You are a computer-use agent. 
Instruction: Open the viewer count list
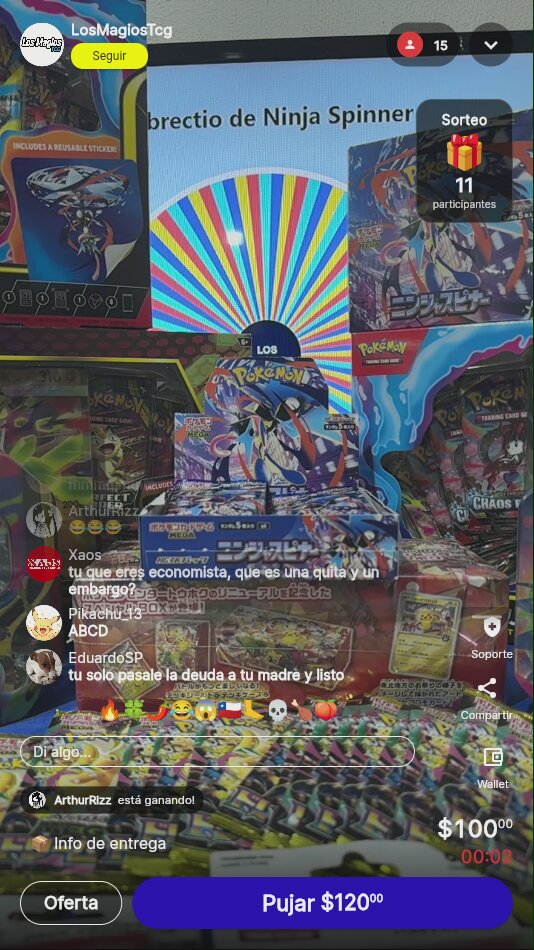click(423, 45)
